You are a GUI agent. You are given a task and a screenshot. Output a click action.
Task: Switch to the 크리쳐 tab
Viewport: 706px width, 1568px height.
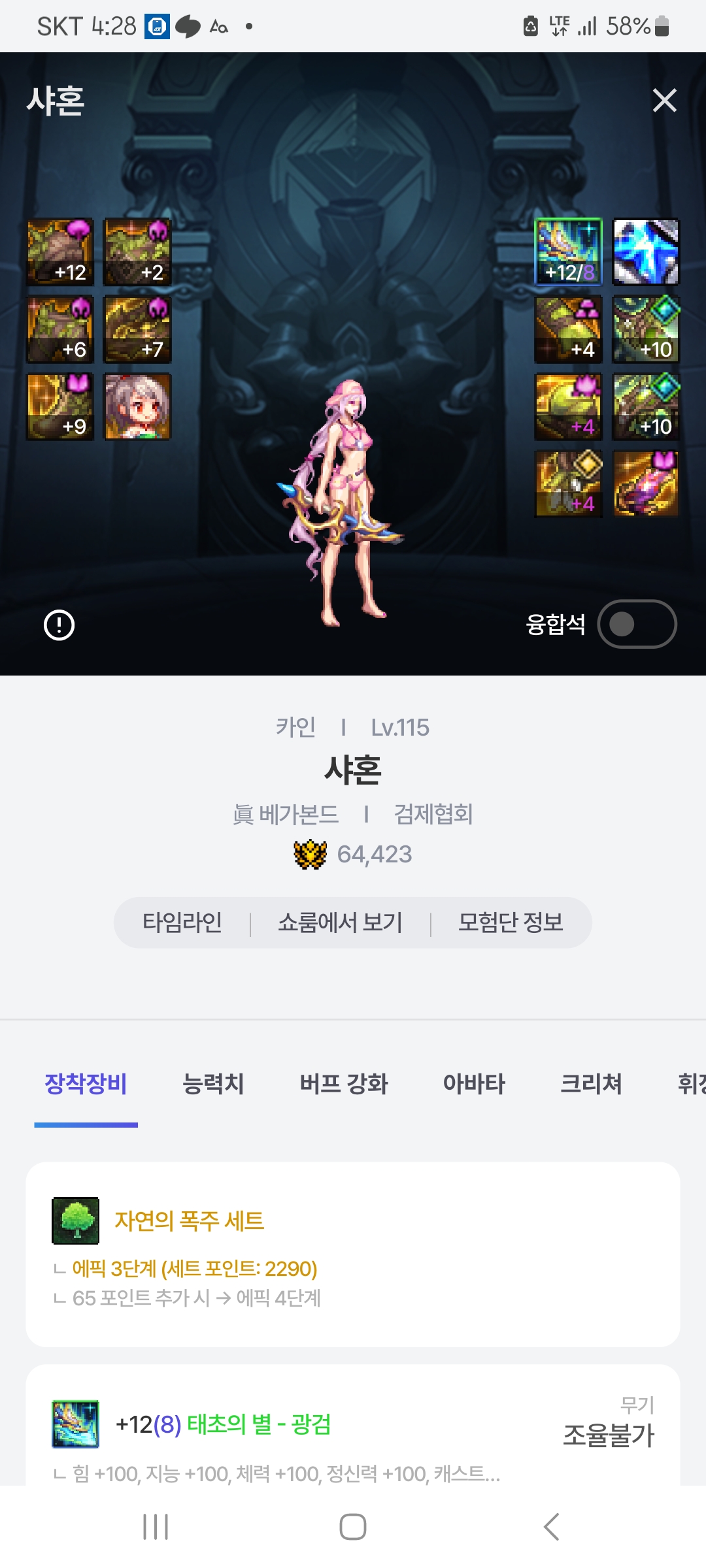pyautogui.click(x=591, y=1084)
